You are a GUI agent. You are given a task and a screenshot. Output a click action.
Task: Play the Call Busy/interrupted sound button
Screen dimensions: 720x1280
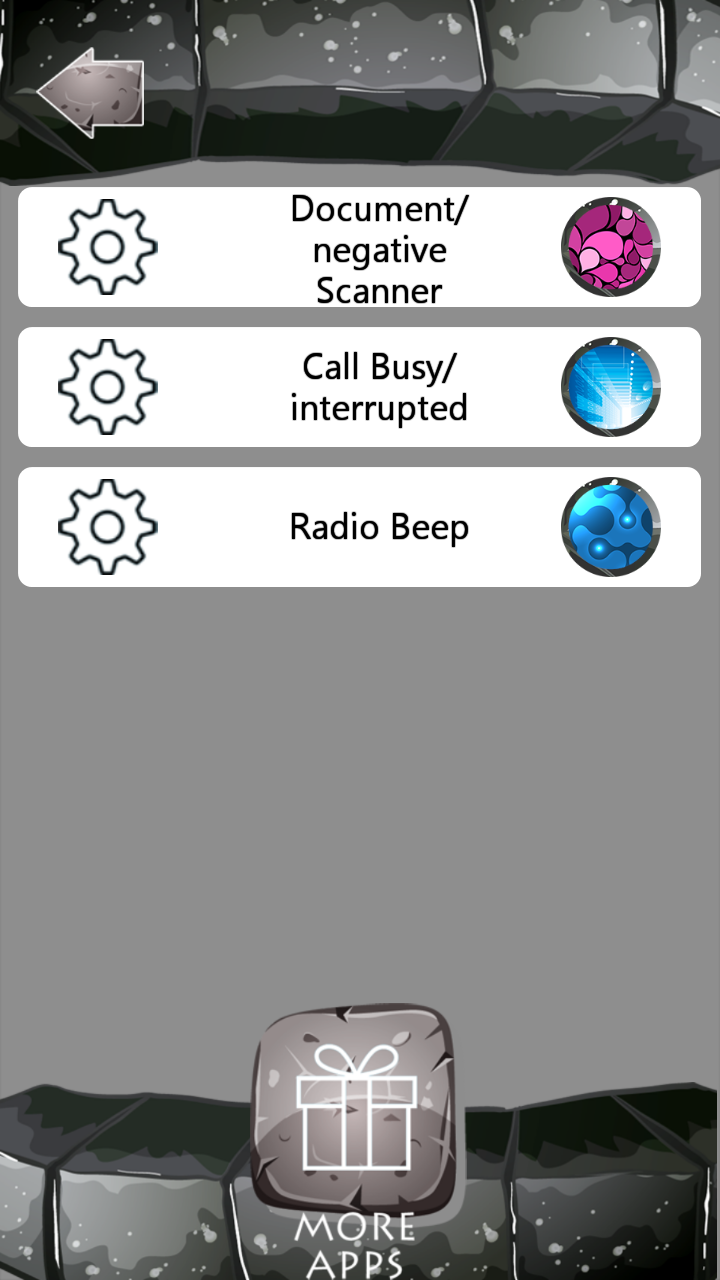[611, 387]
